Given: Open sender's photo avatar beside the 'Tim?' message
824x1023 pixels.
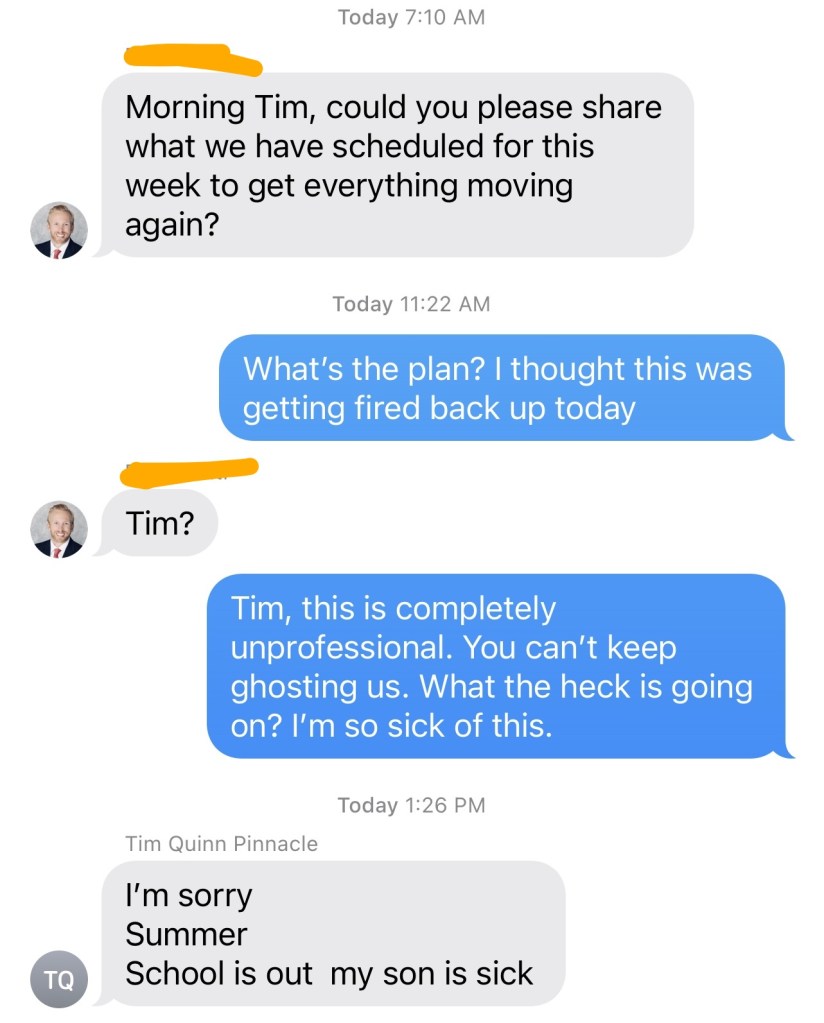Looking at the screenshot, I should [x=59, y=529].
